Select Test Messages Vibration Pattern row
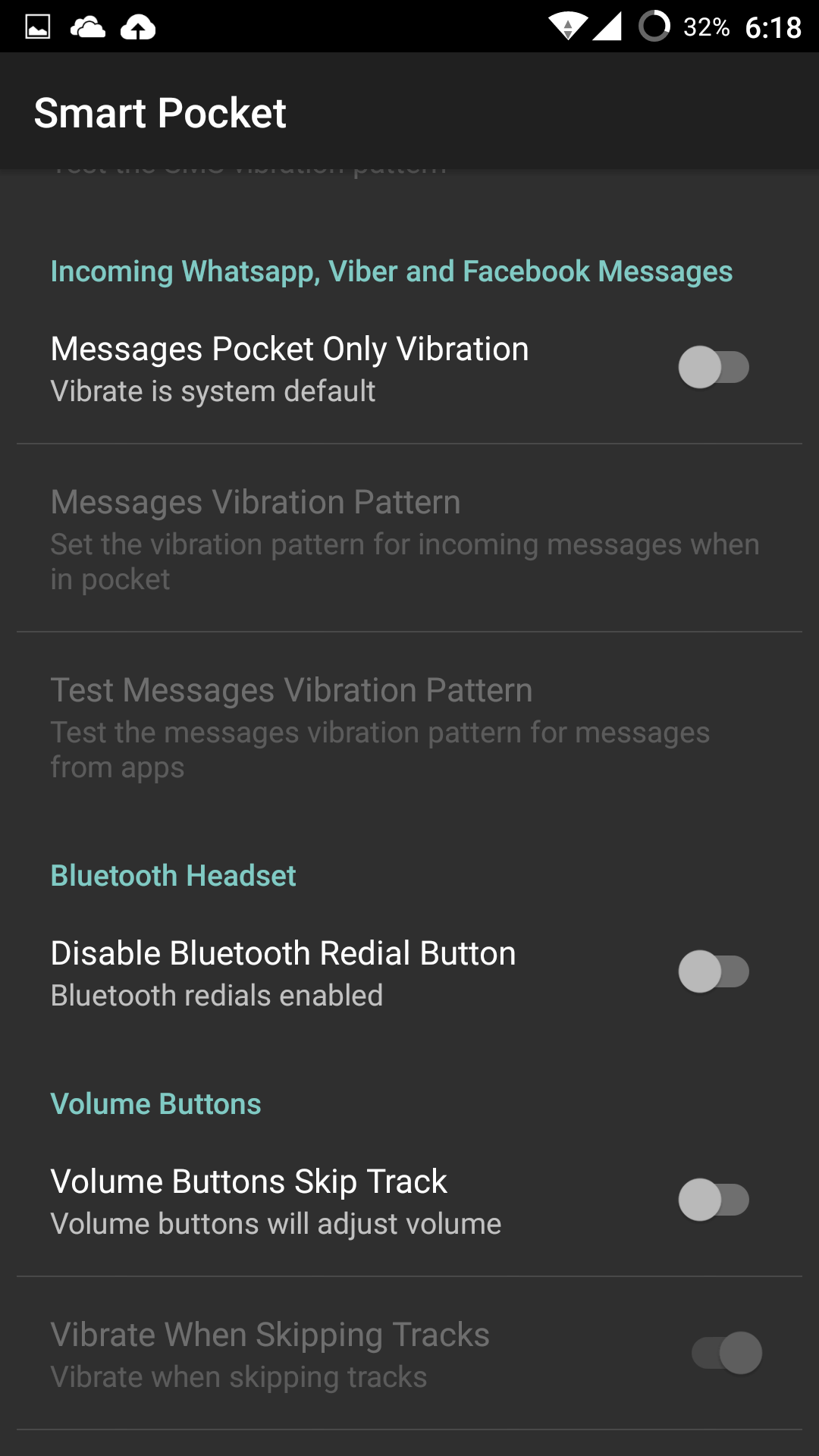The height and width of the screenshot is (1456, 819). (x=409, y=726)
